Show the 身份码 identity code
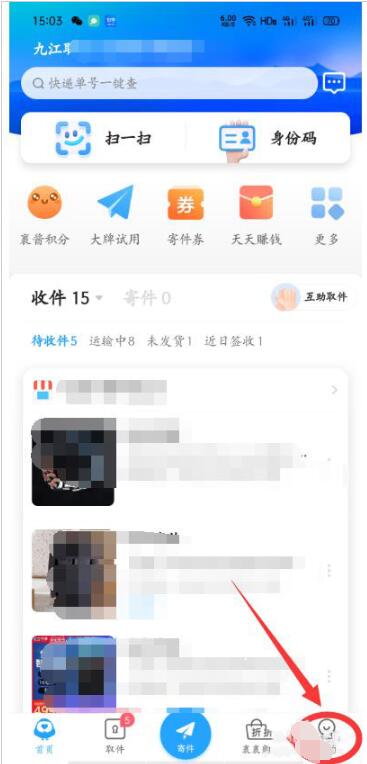 [268, 138]
